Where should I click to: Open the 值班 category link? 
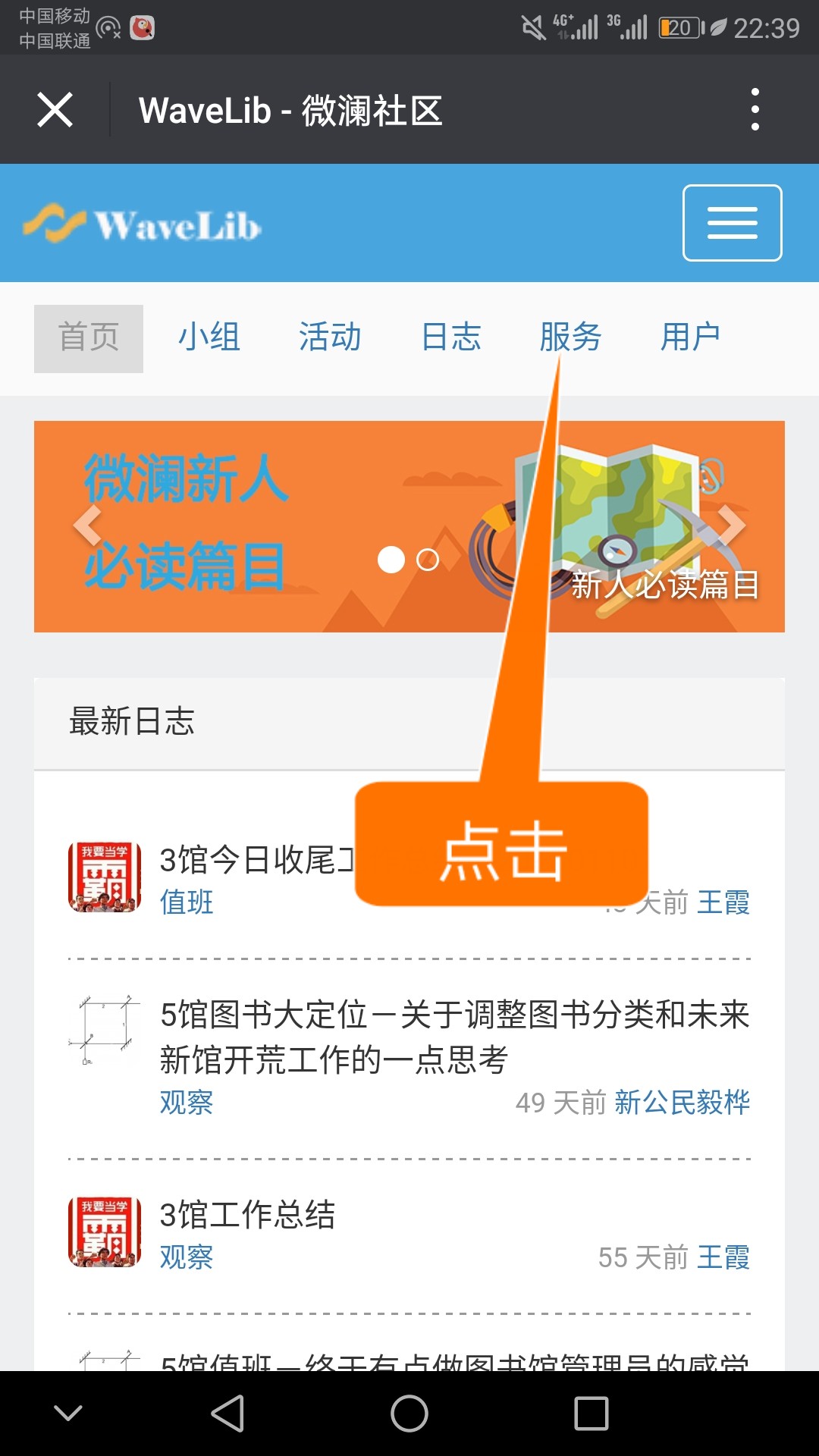(187, 902)
